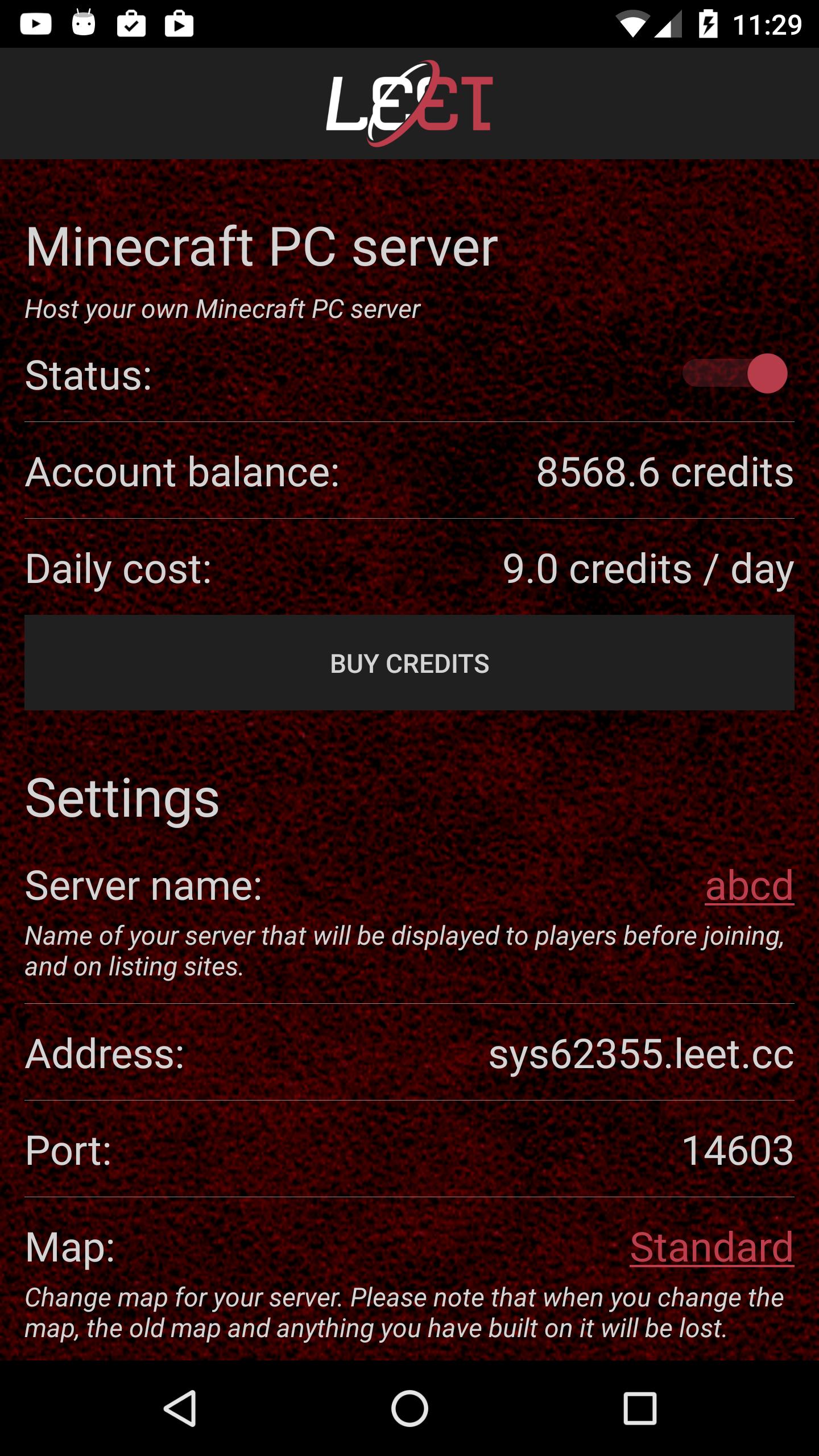Open the YouTube notification icon

38,24
